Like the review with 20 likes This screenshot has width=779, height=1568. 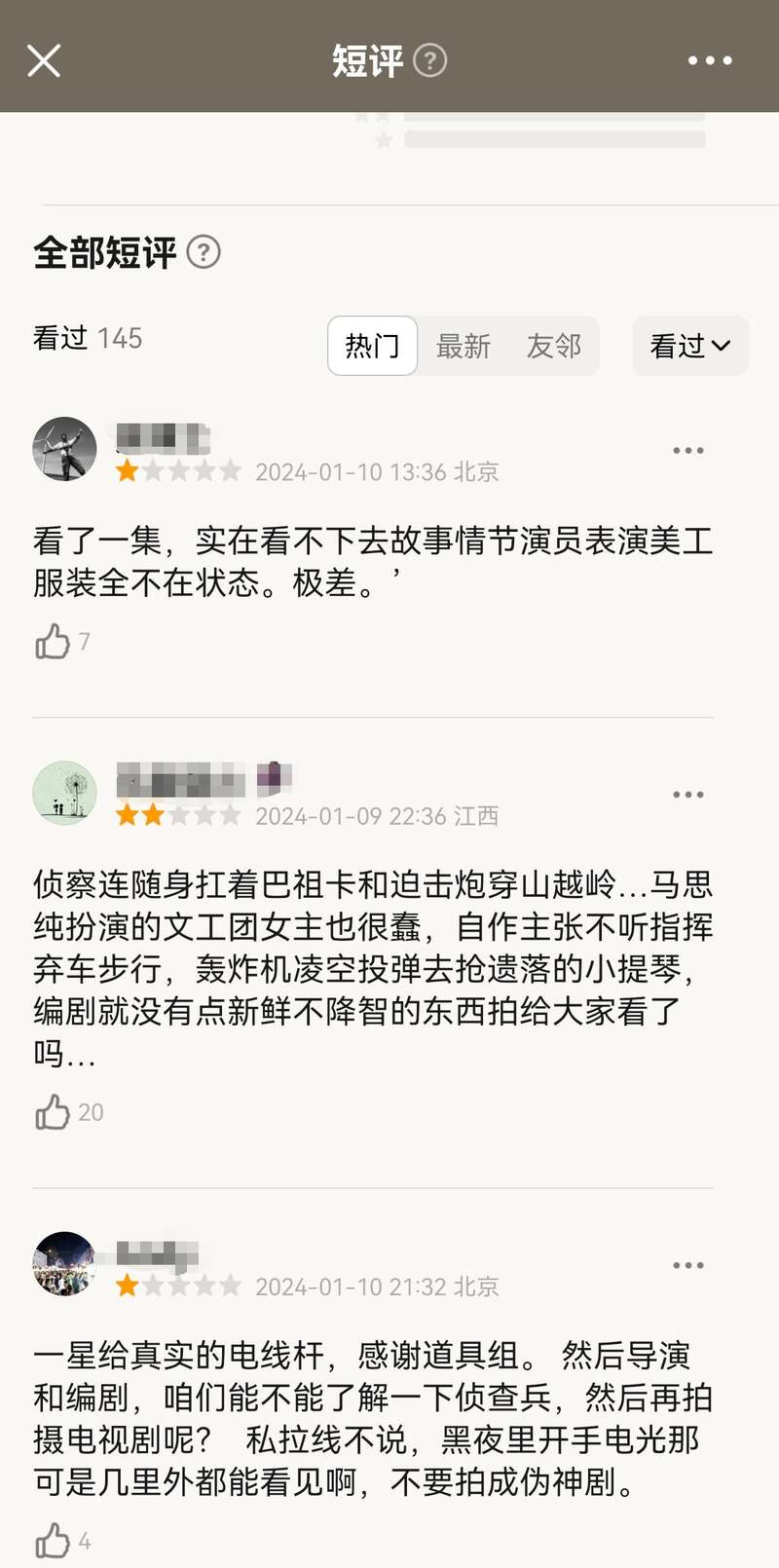pyautogui.click(x=54, y=1111)
